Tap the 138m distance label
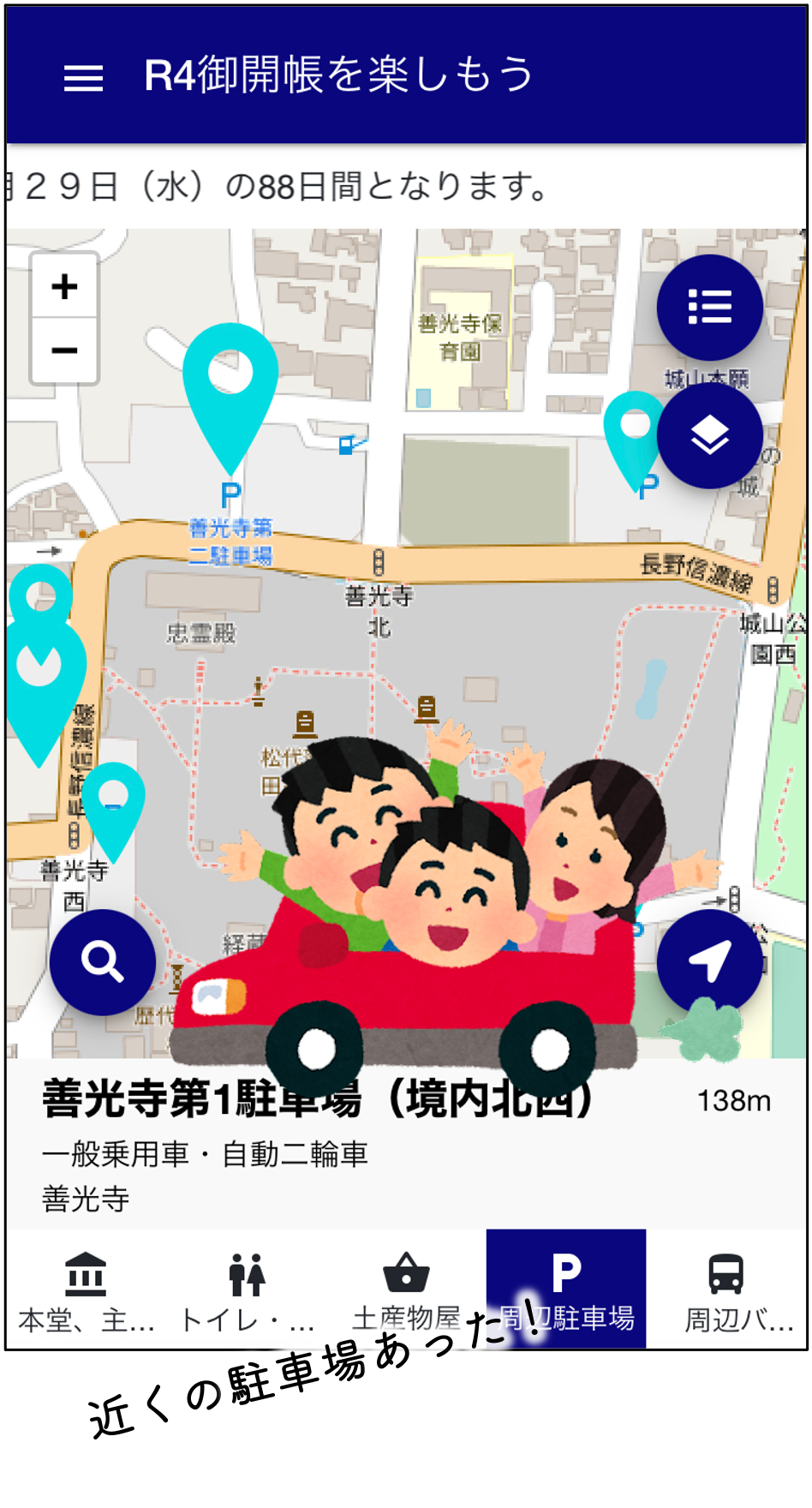812x1508 pixels. (734, 1100)
